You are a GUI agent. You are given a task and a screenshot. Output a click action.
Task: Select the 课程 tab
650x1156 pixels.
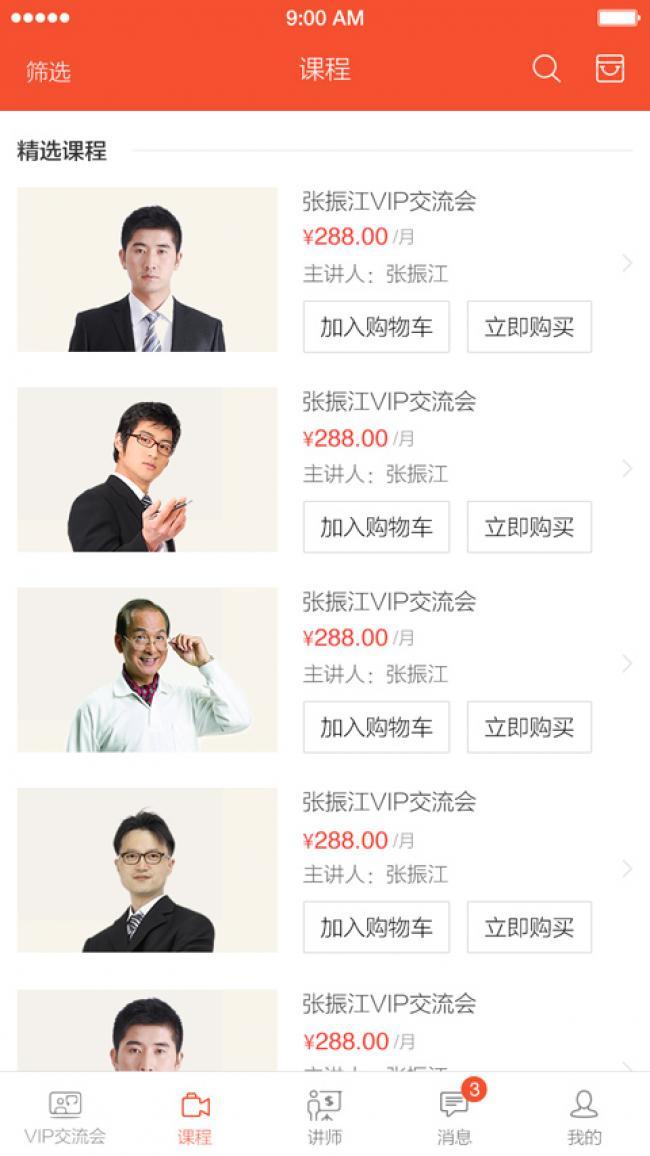pyautogui.click(x=195, y=1117)
